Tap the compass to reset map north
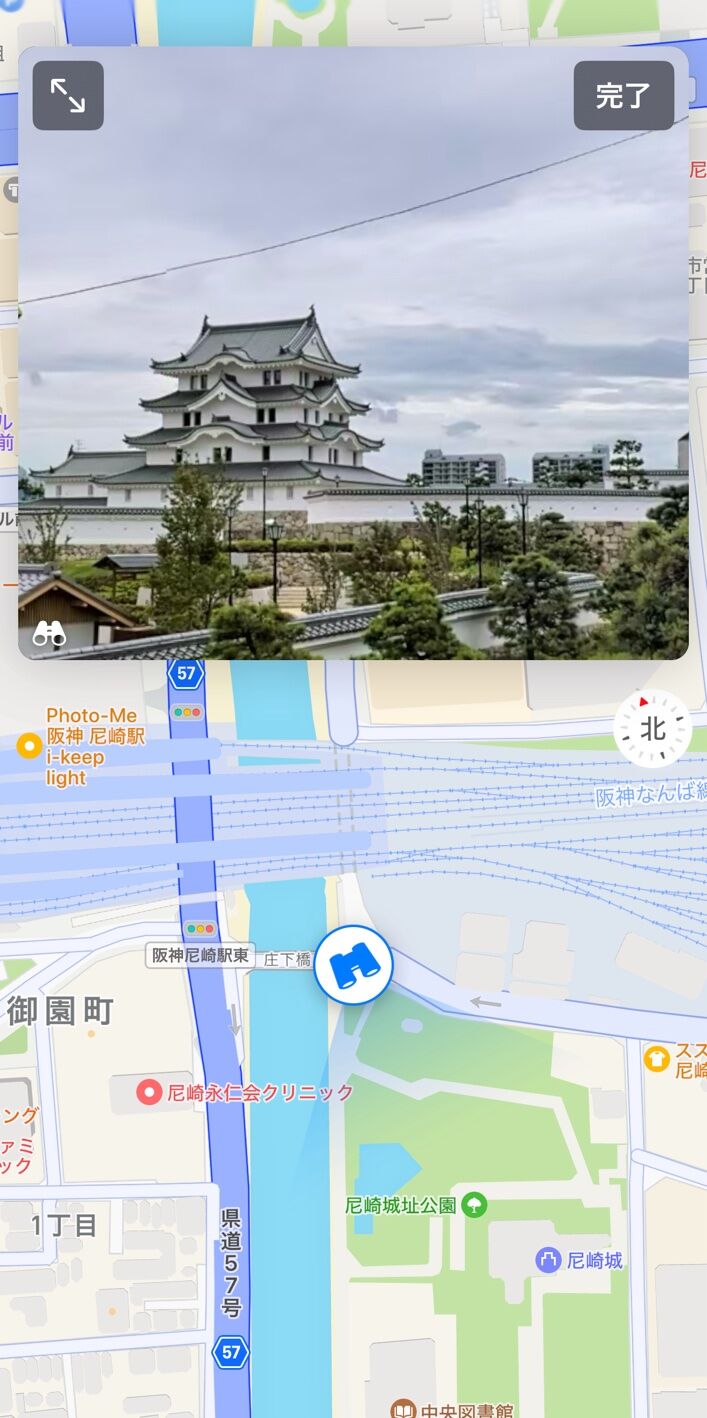707x1418 pixels. tap(652, 729)
